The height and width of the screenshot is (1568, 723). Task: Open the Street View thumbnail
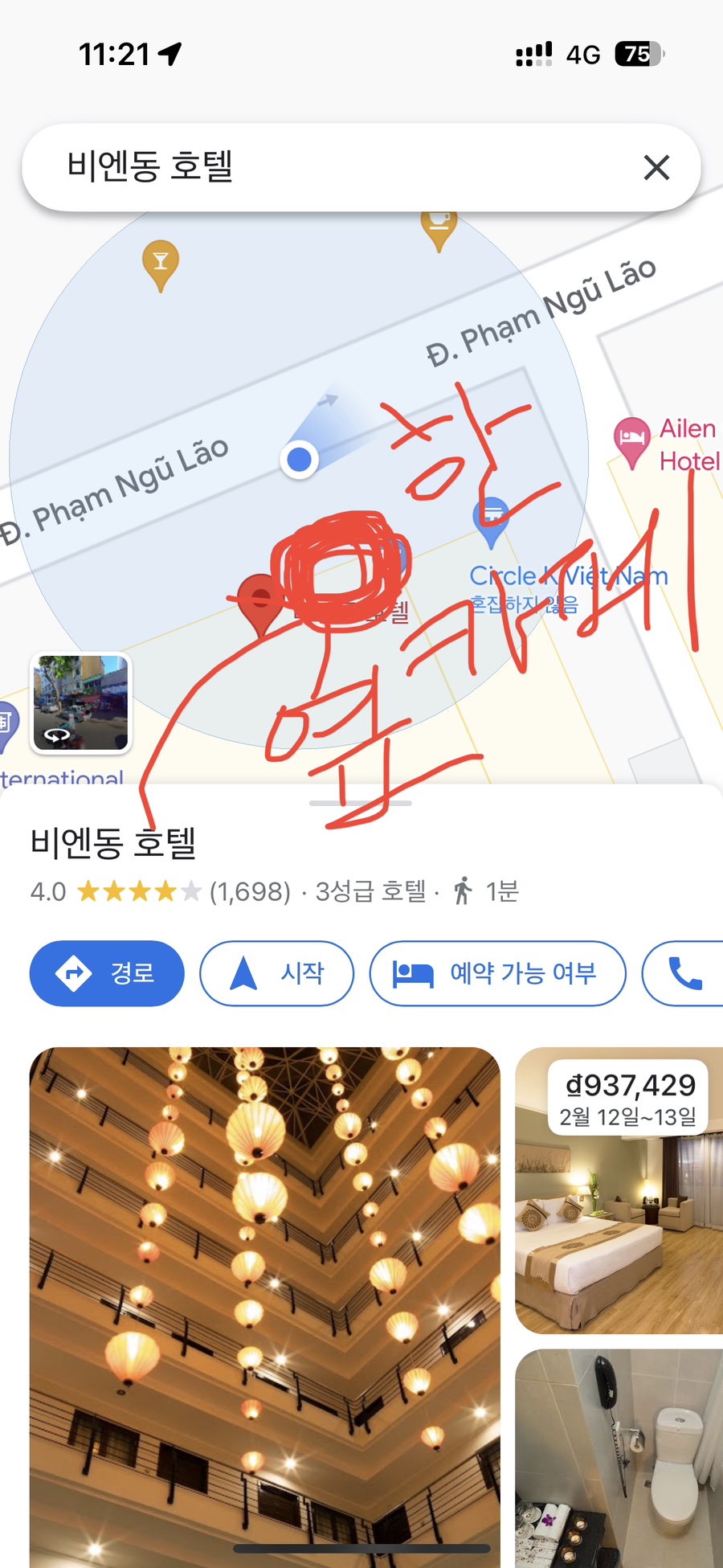(80, 702)
